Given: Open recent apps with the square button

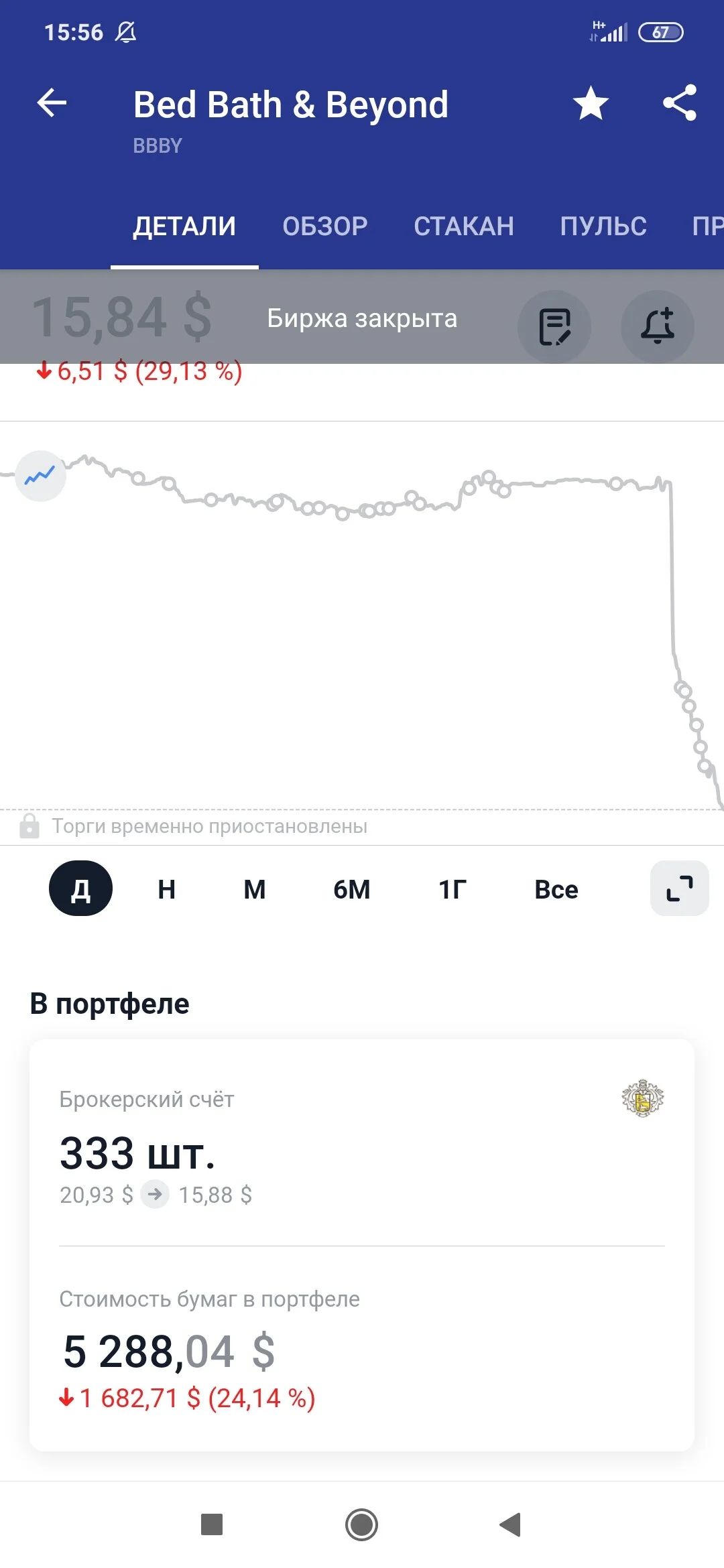Looking at the screenshot, I should (x=212, y=1524).
